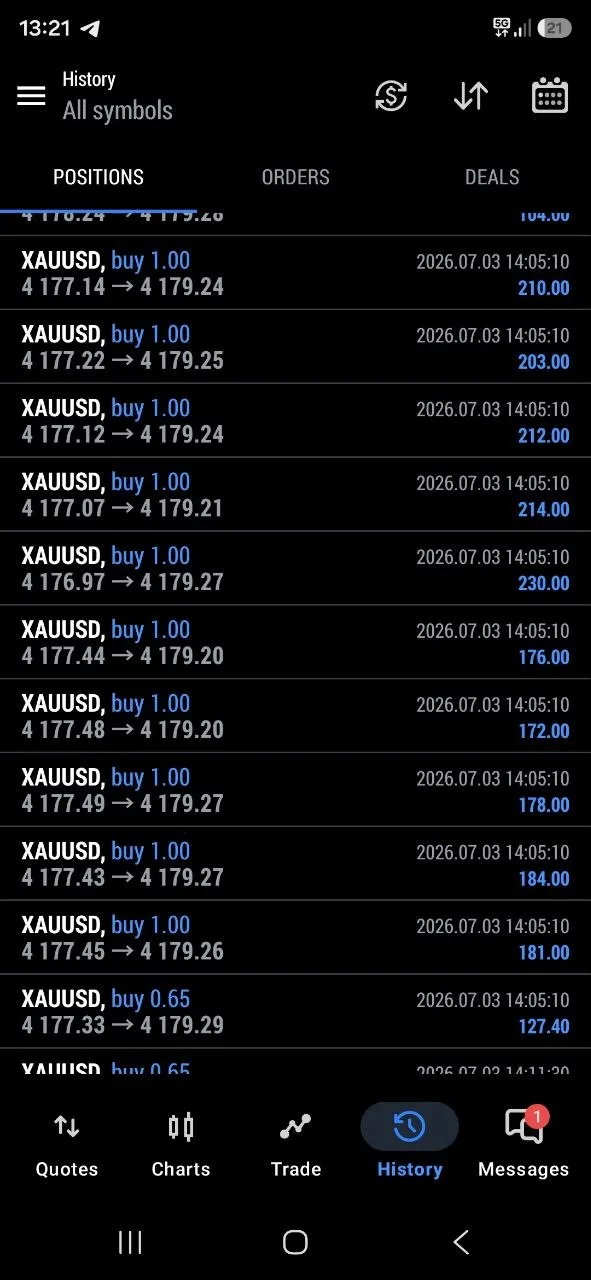Go to the Charts tab
Viewport: 591px width, 1280px height.
coord(181,1144)
